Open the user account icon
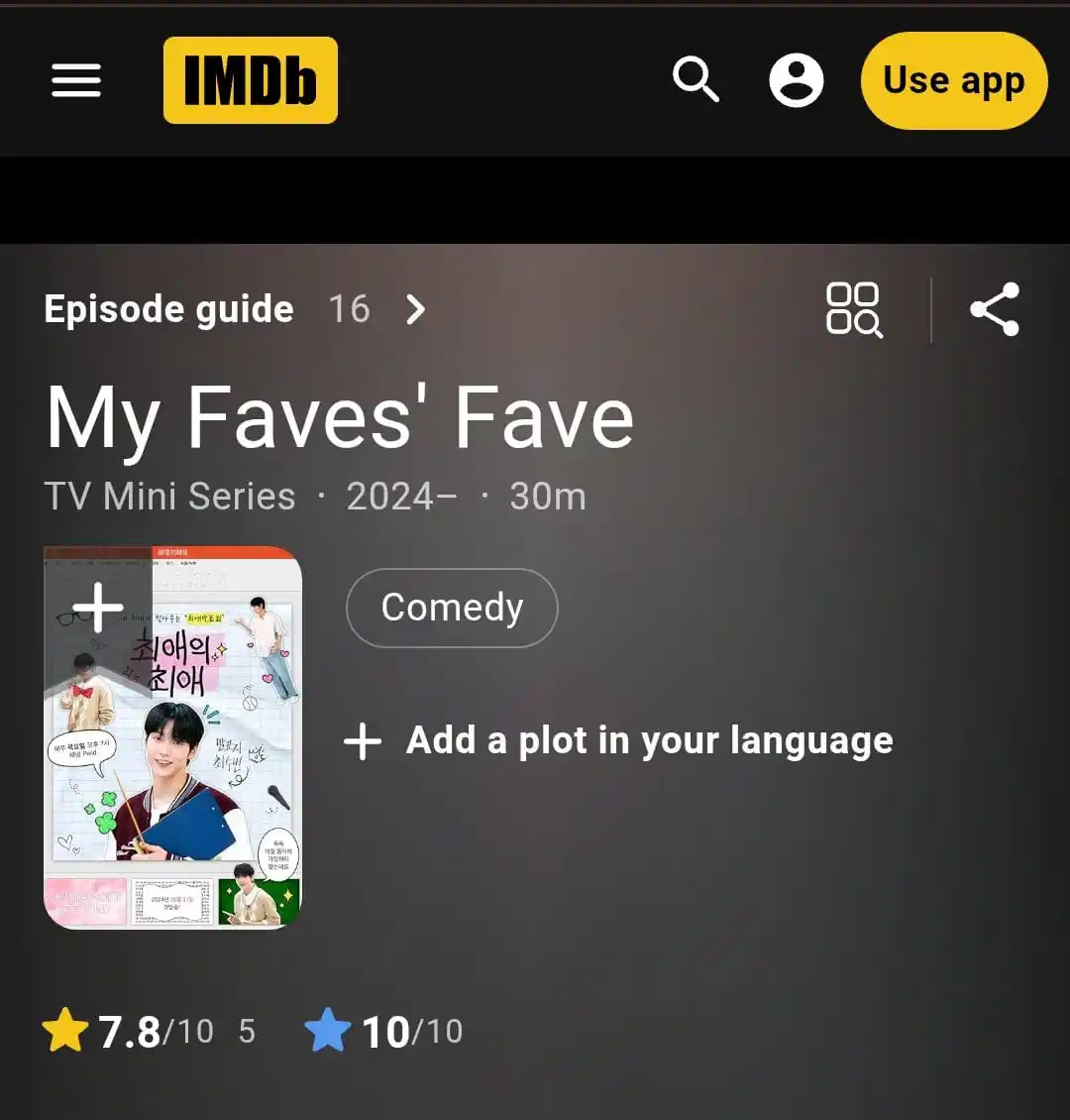Viewport: 1070px width, 1120px height. [797, 80]
